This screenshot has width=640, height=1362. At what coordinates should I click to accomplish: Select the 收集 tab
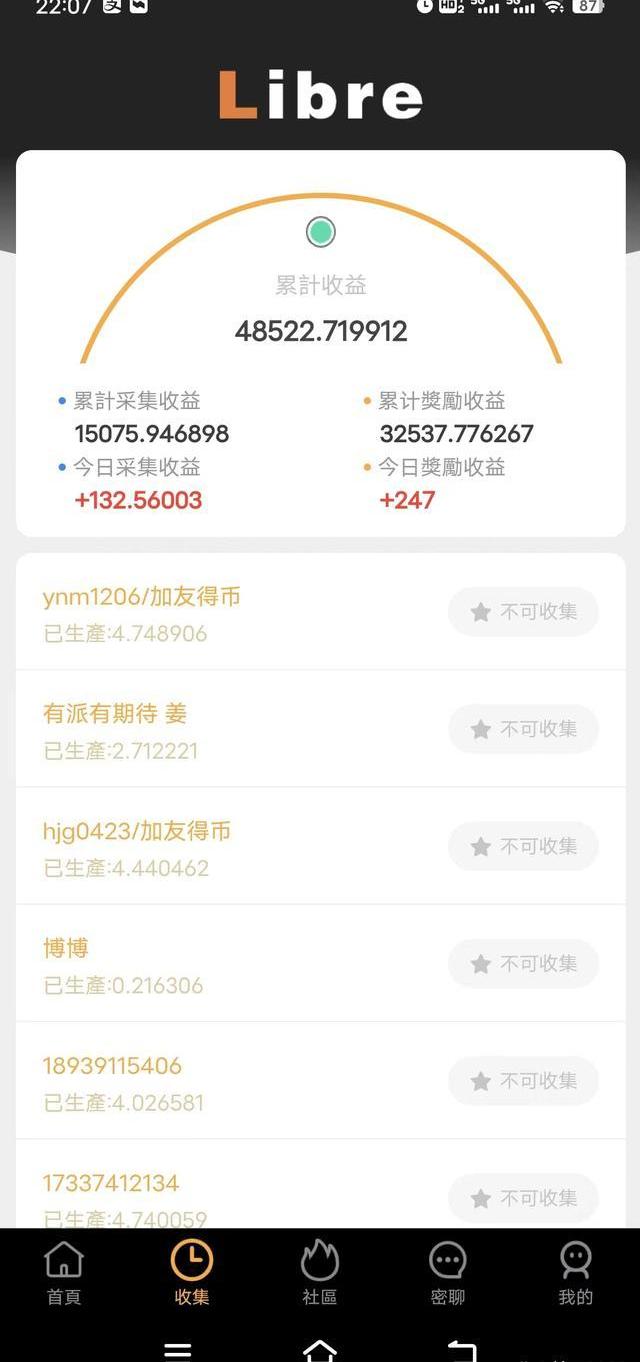[192, 1273]
